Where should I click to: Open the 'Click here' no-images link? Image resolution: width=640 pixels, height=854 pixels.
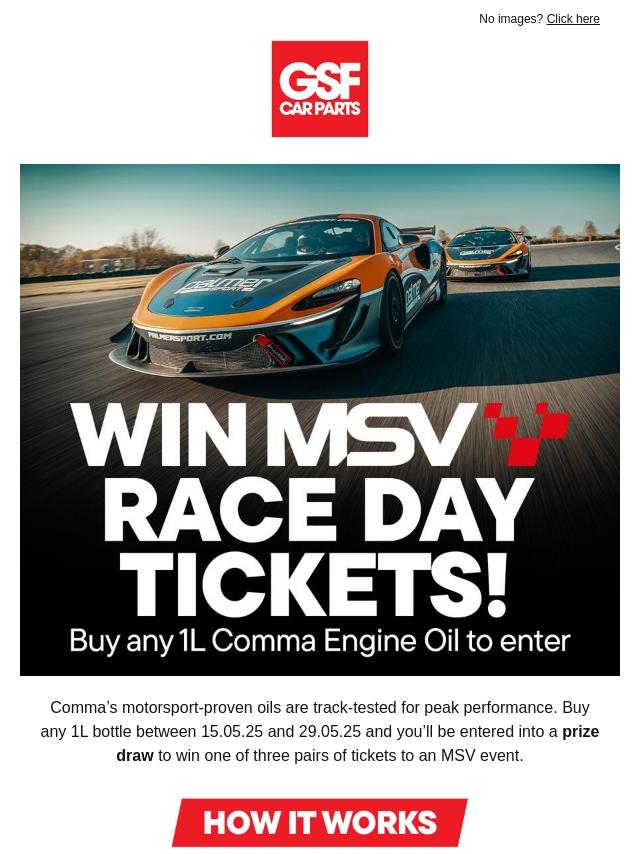pos(572,19)
